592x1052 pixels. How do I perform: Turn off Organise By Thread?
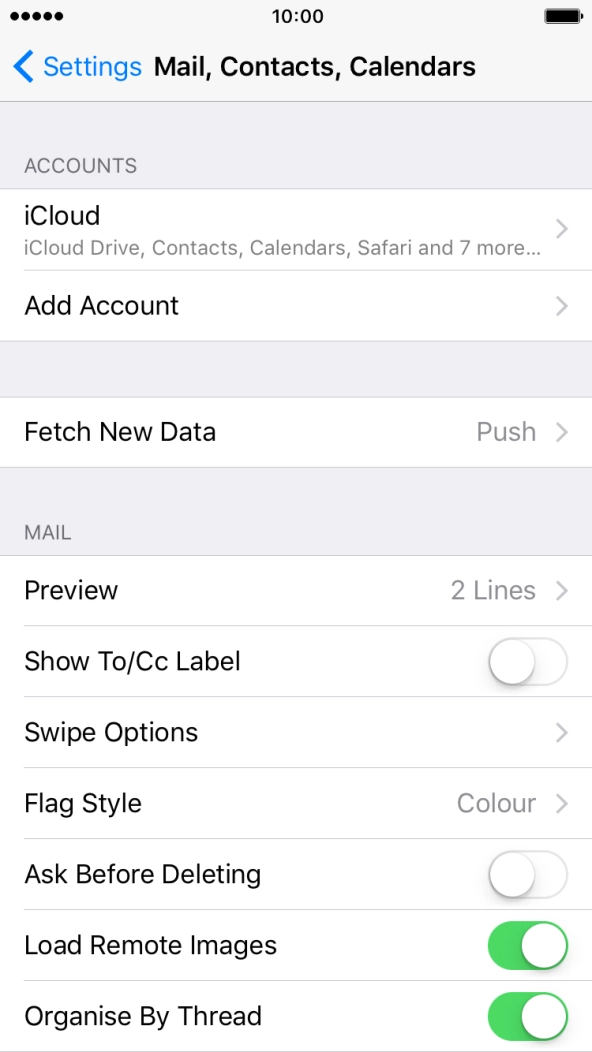528,1016
